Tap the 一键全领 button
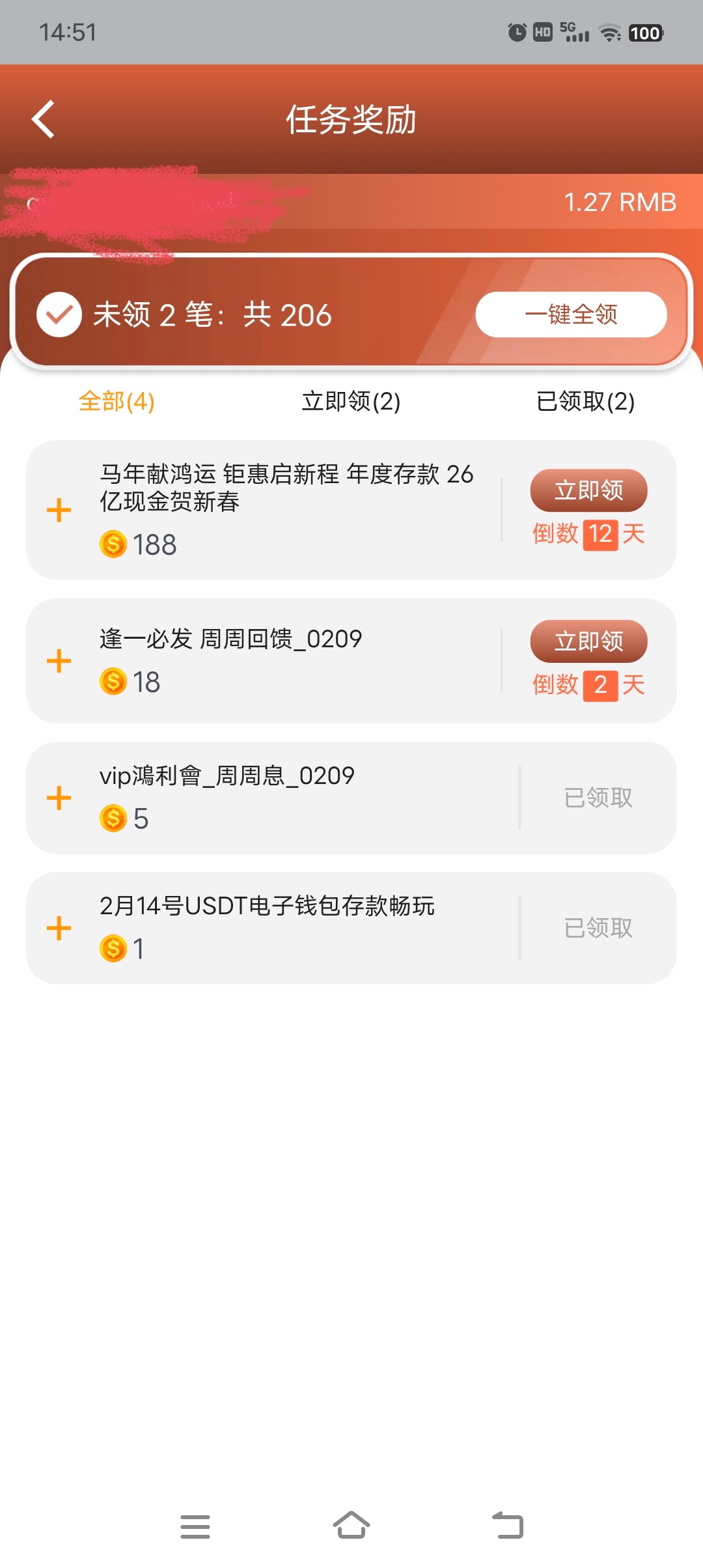The width and height of the screenshot is (703, 1568). tap(571, 315)
